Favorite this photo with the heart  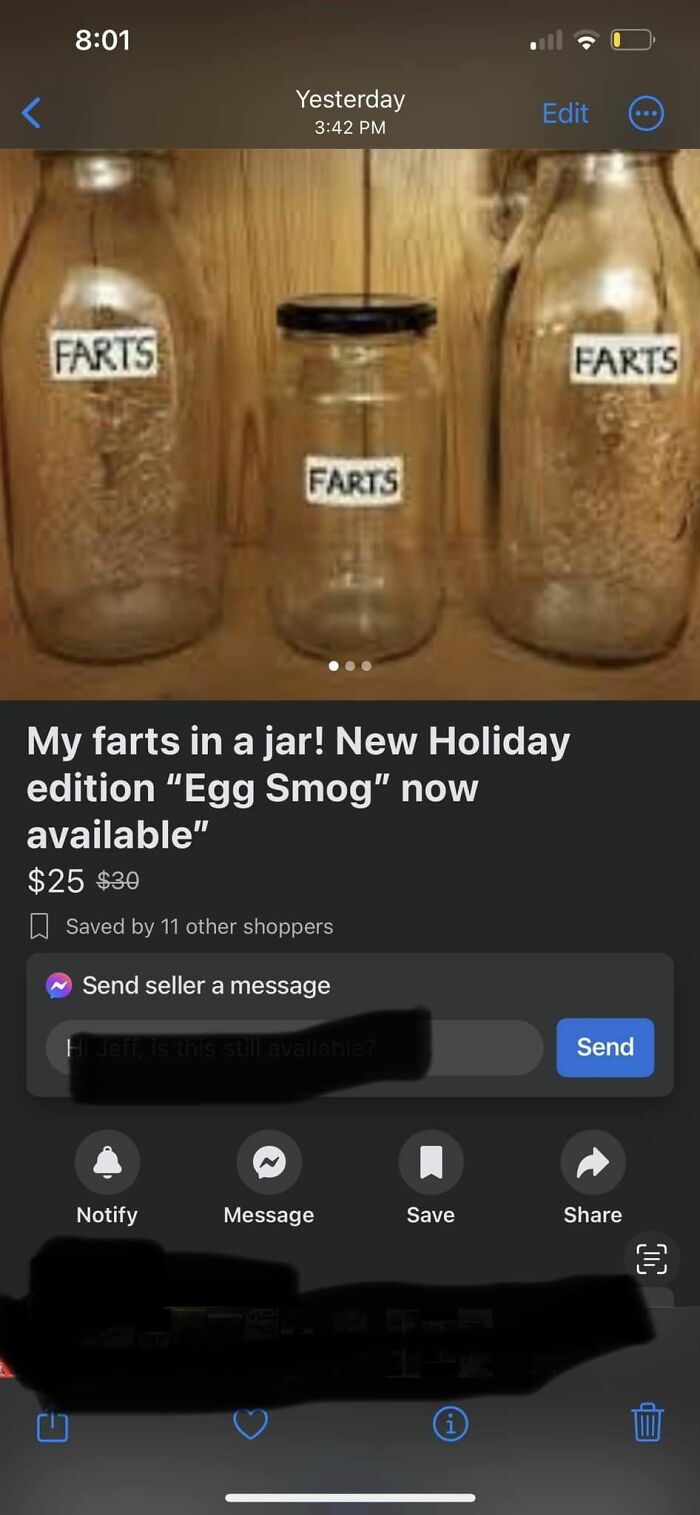(250, 1423)
